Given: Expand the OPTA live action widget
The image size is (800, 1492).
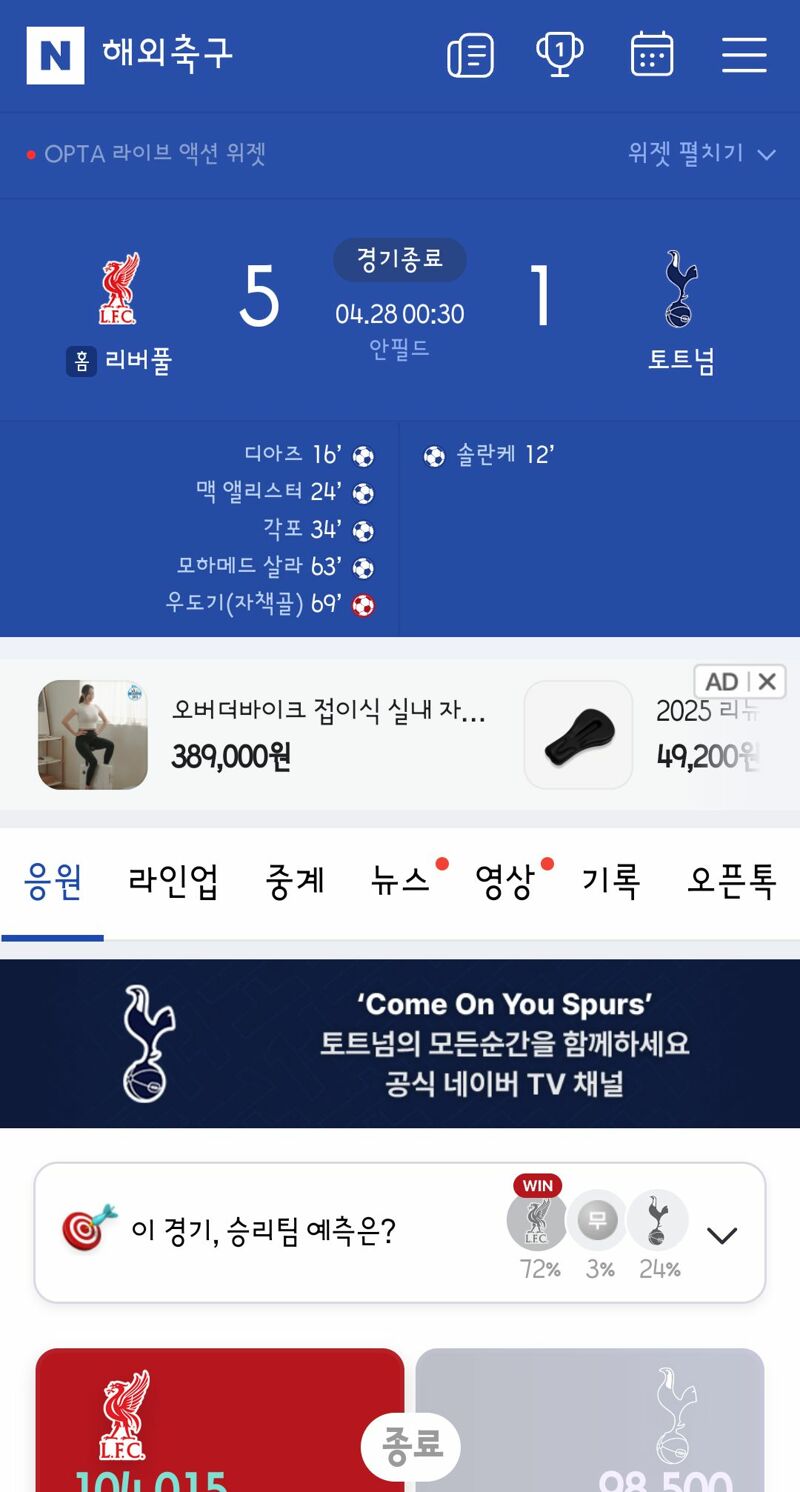Looking at the screenshot, I should 702,154.
